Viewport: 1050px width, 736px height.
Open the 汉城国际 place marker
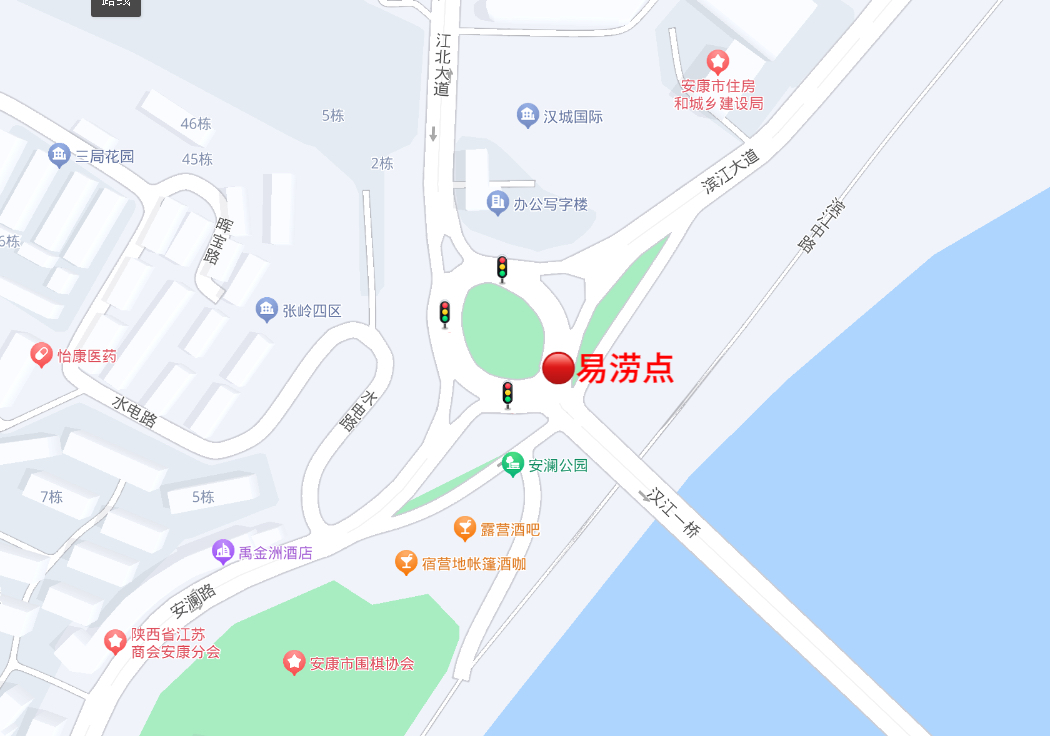point(528,116)
